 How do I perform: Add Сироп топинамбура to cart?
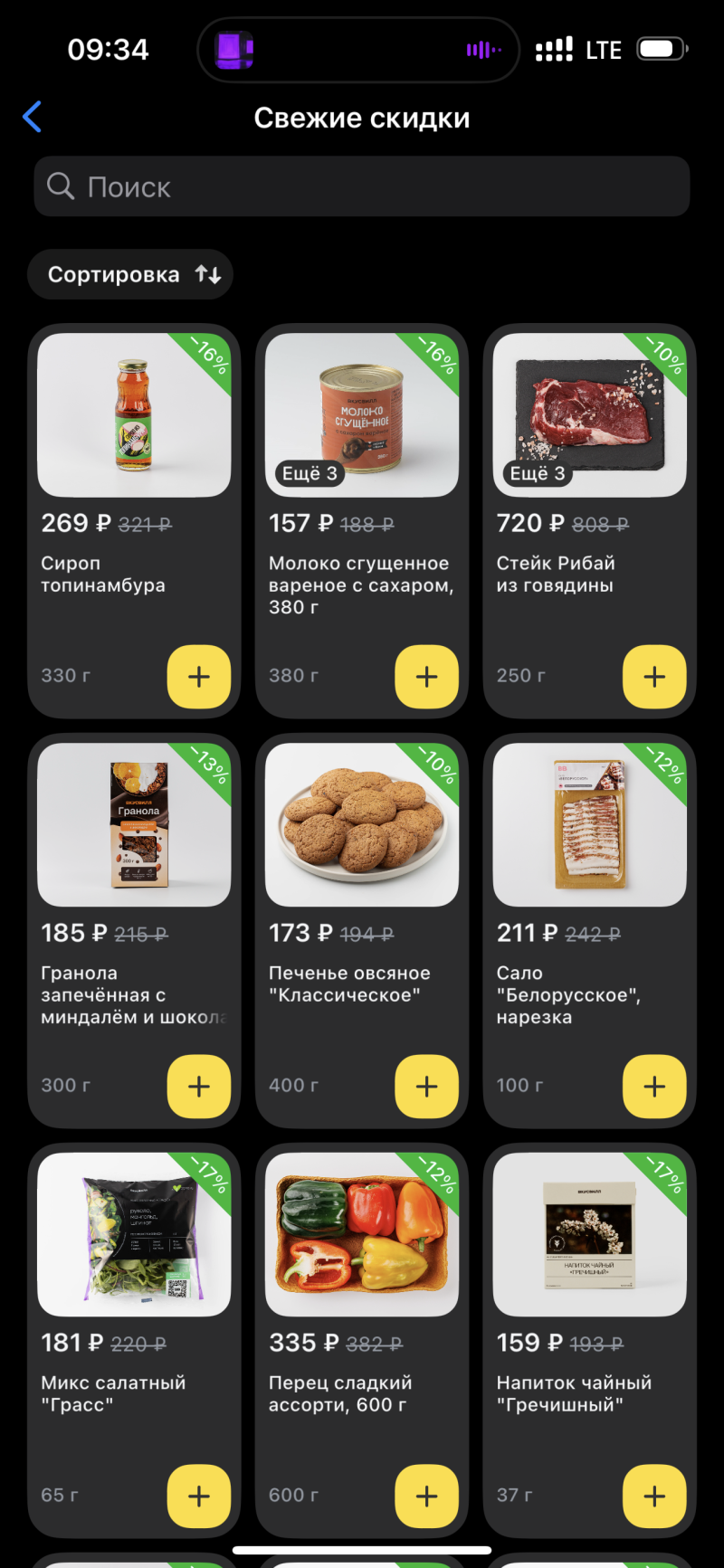(x=199, y=677)
